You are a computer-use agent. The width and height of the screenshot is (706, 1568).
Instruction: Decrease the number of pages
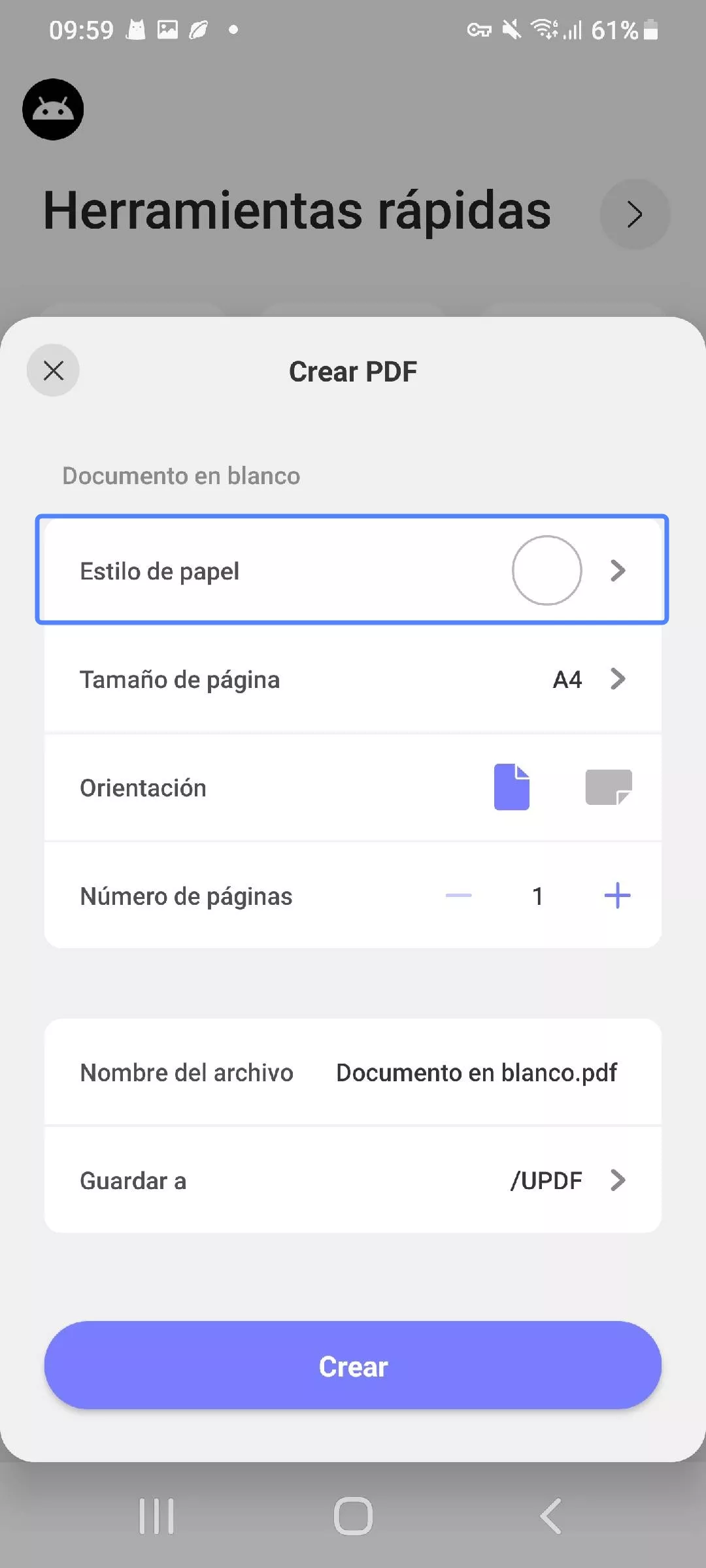[x=458, y=896]
